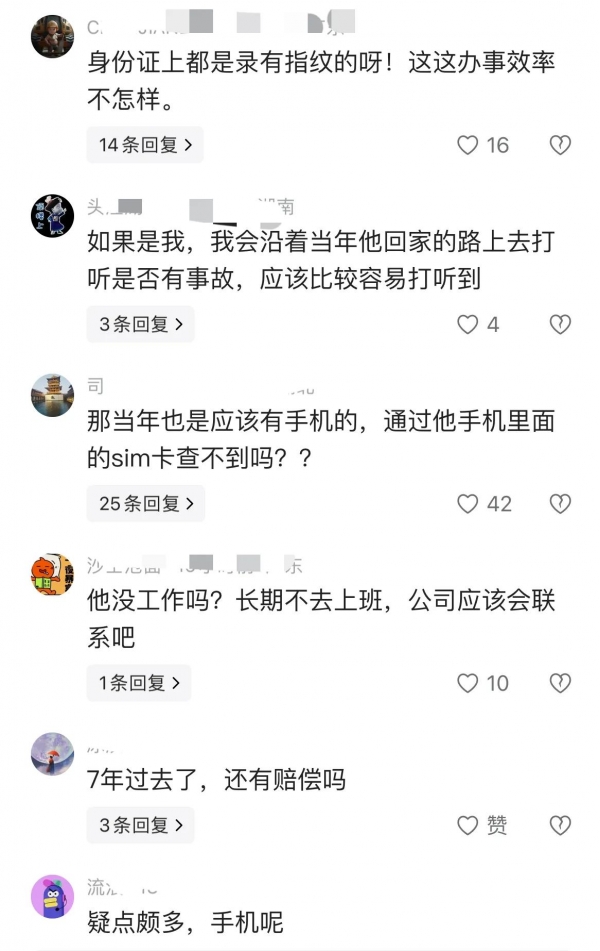Screen dimensions: 600x951
Task: Like the sim卡 comment with 42 likes
Action: click(468, 503)
